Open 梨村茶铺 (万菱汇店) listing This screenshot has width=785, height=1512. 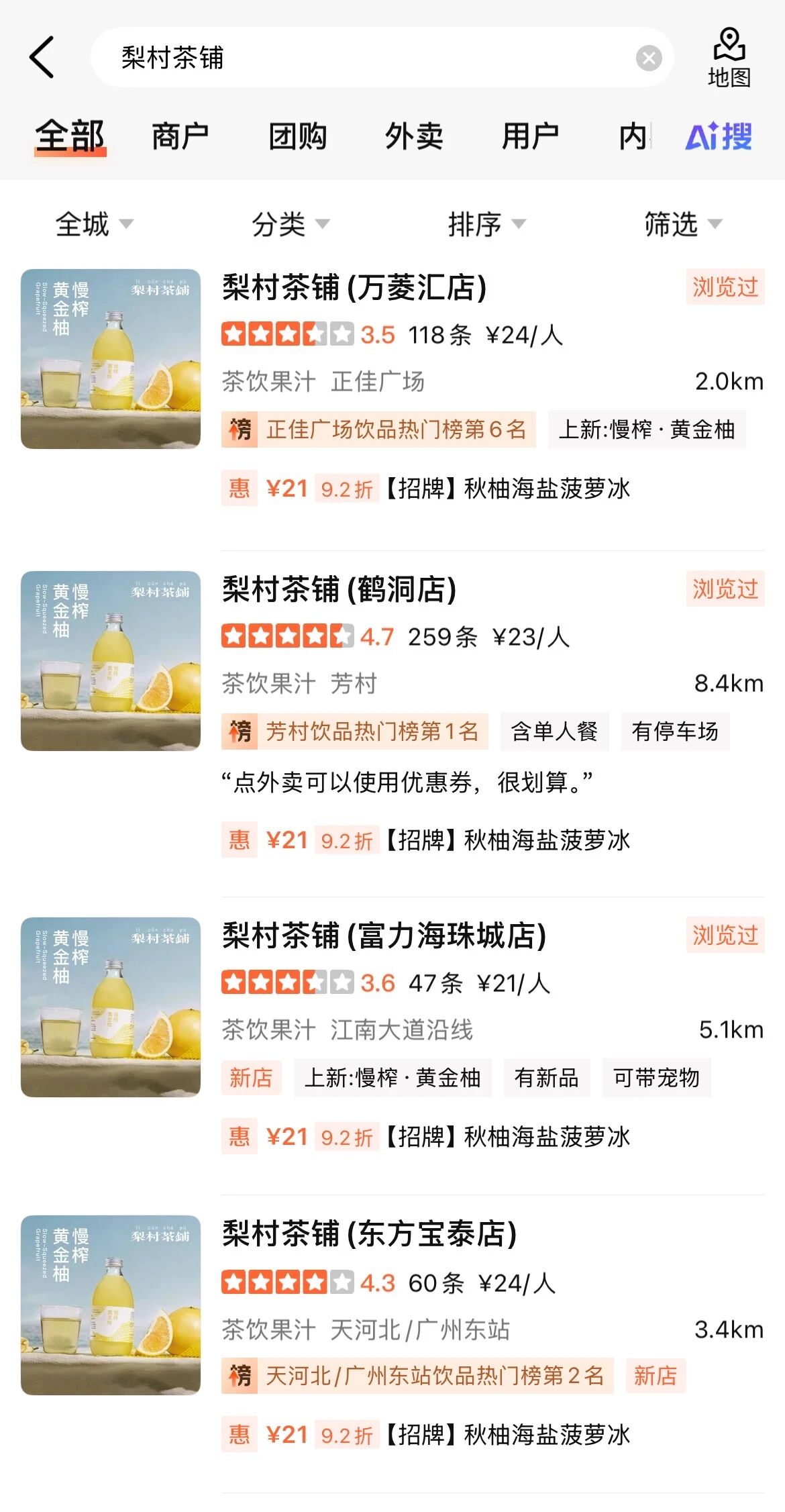click(354, 288)
